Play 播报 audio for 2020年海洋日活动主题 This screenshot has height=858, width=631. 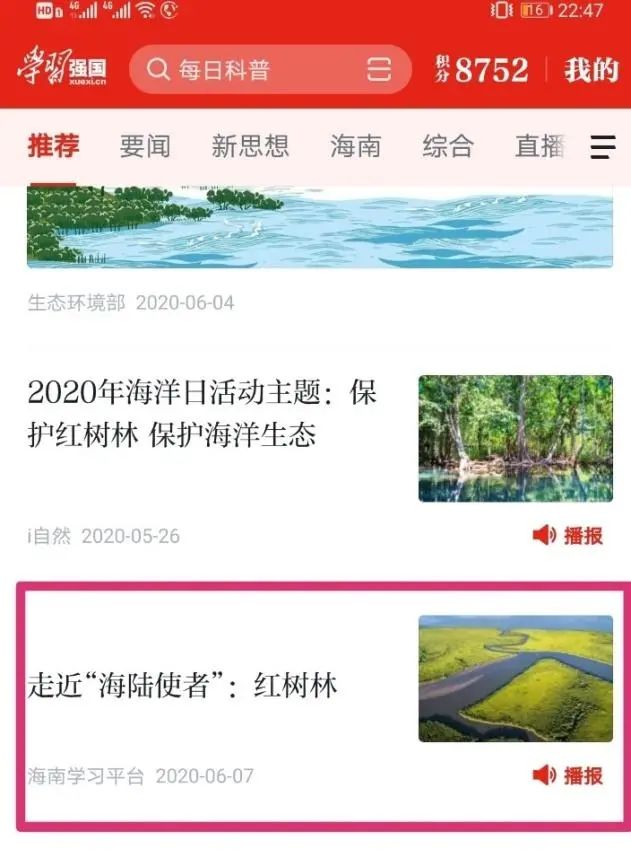tap(568, 536)
